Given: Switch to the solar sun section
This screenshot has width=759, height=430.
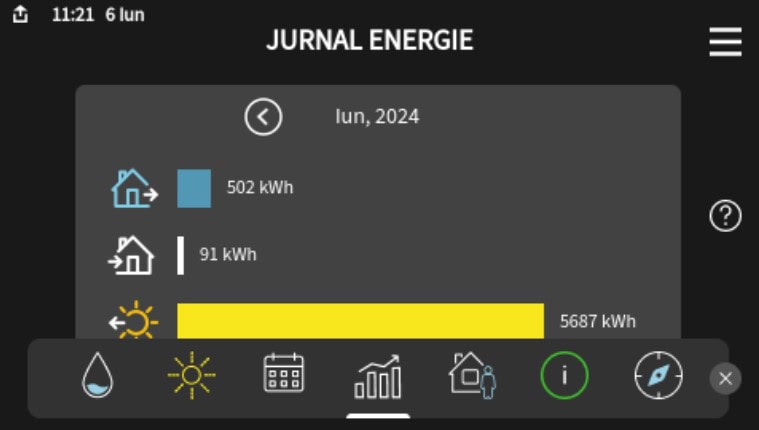Looking at the screenshot, I should tap(191, 376).
